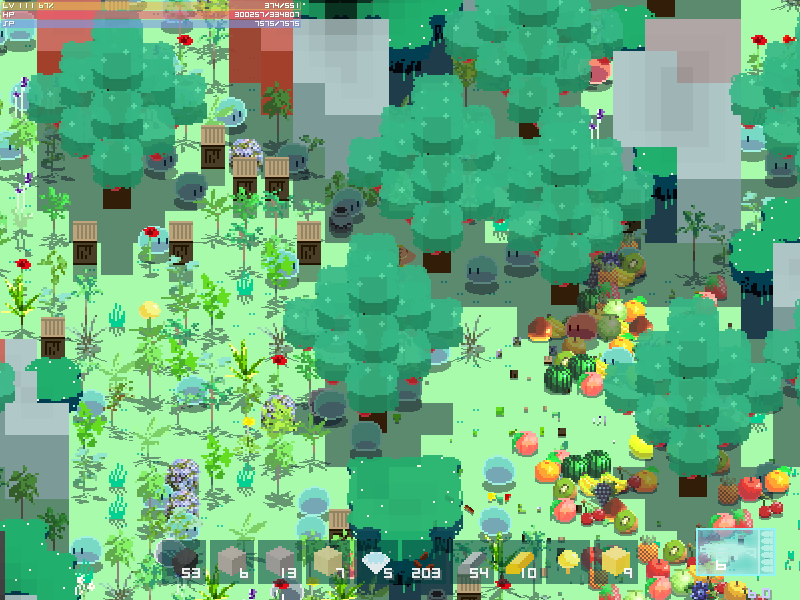This screenshot has width=800, height=600.
Task: Select the gray stone slot showing 6
Action: (x=232, y=561)
